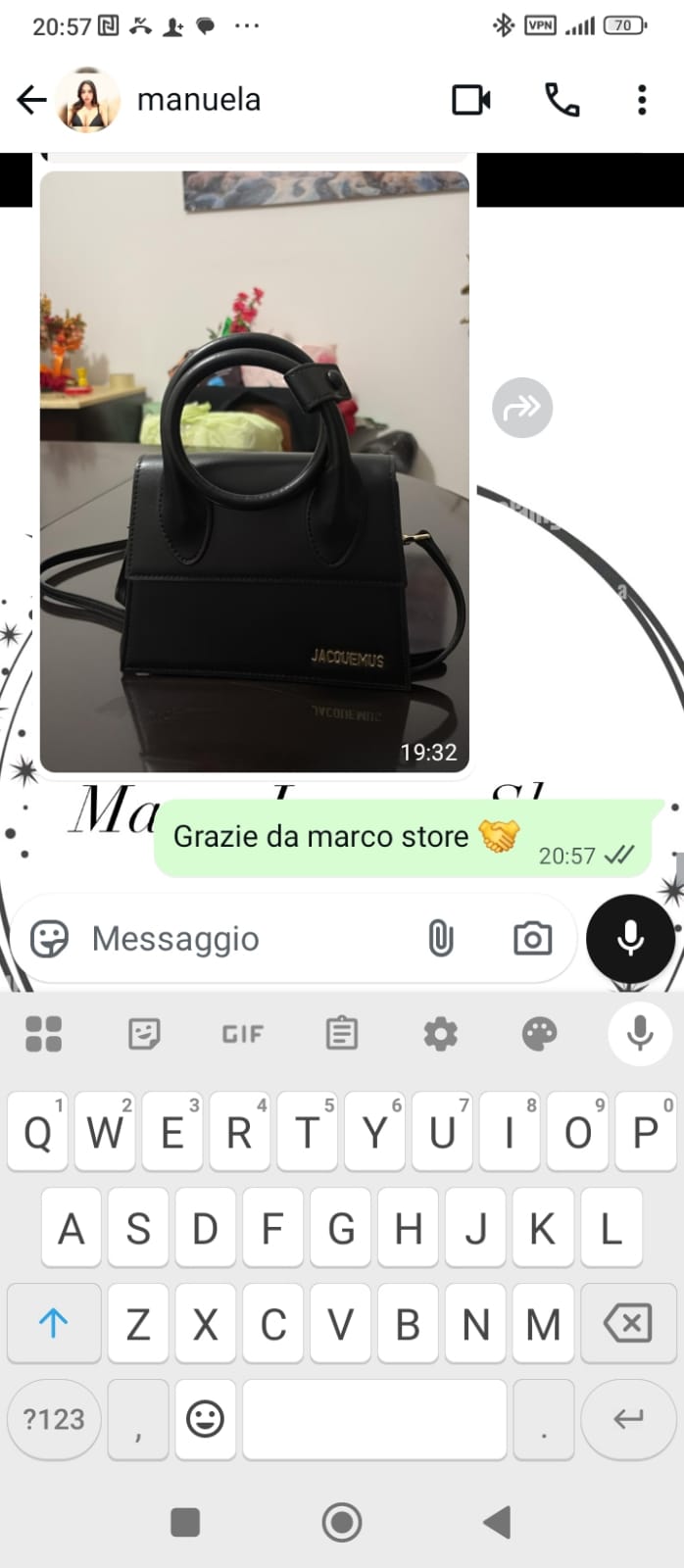Viewport: 684px width, 1568px height.
Task: Switch keyboard to ?123 symbols
Action: [54, 1419]
